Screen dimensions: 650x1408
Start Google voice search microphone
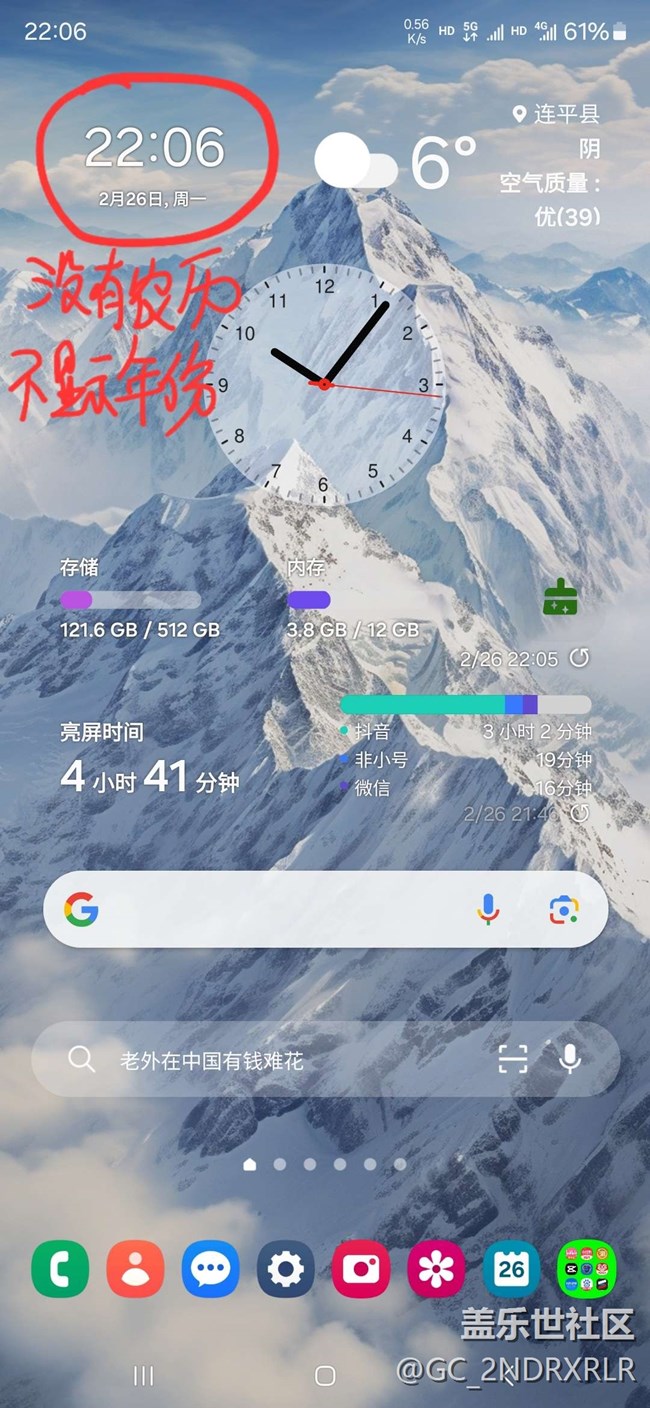[488, 909]
